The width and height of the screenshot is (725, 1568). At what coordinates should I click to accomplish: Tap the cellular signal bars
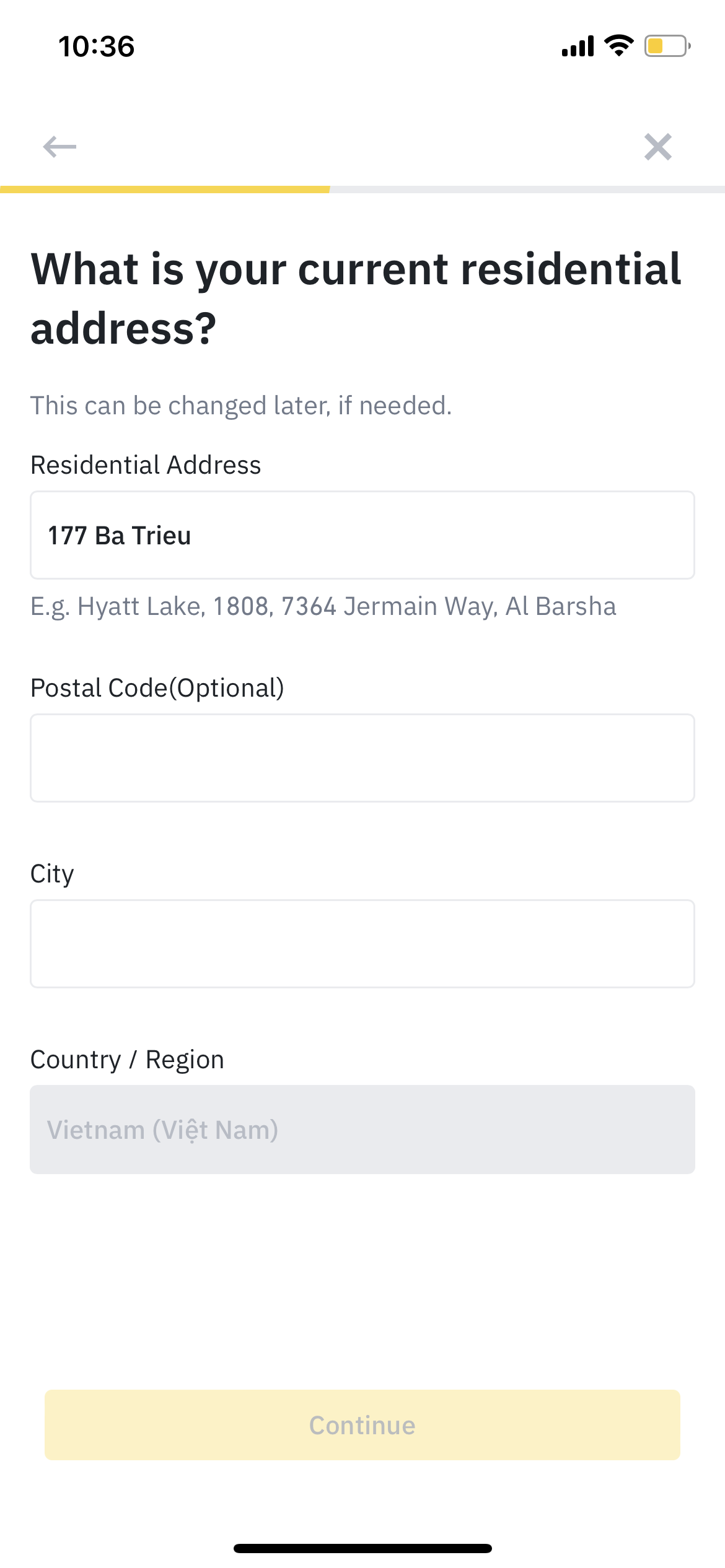click(578, 45)
